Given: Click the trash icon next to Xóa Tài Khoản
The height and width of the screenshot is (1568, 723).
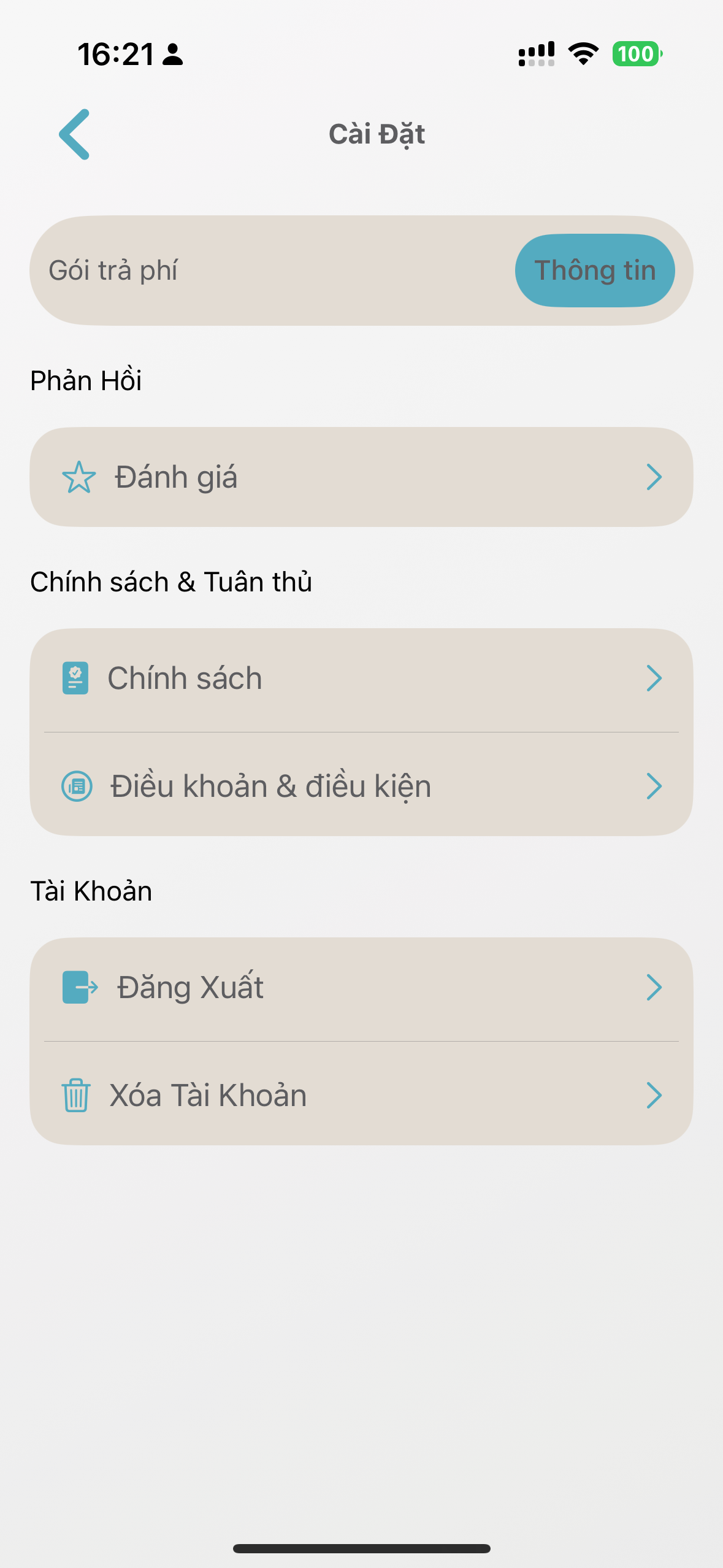Looking at the screenshot, I should (x=76, y=1094).
